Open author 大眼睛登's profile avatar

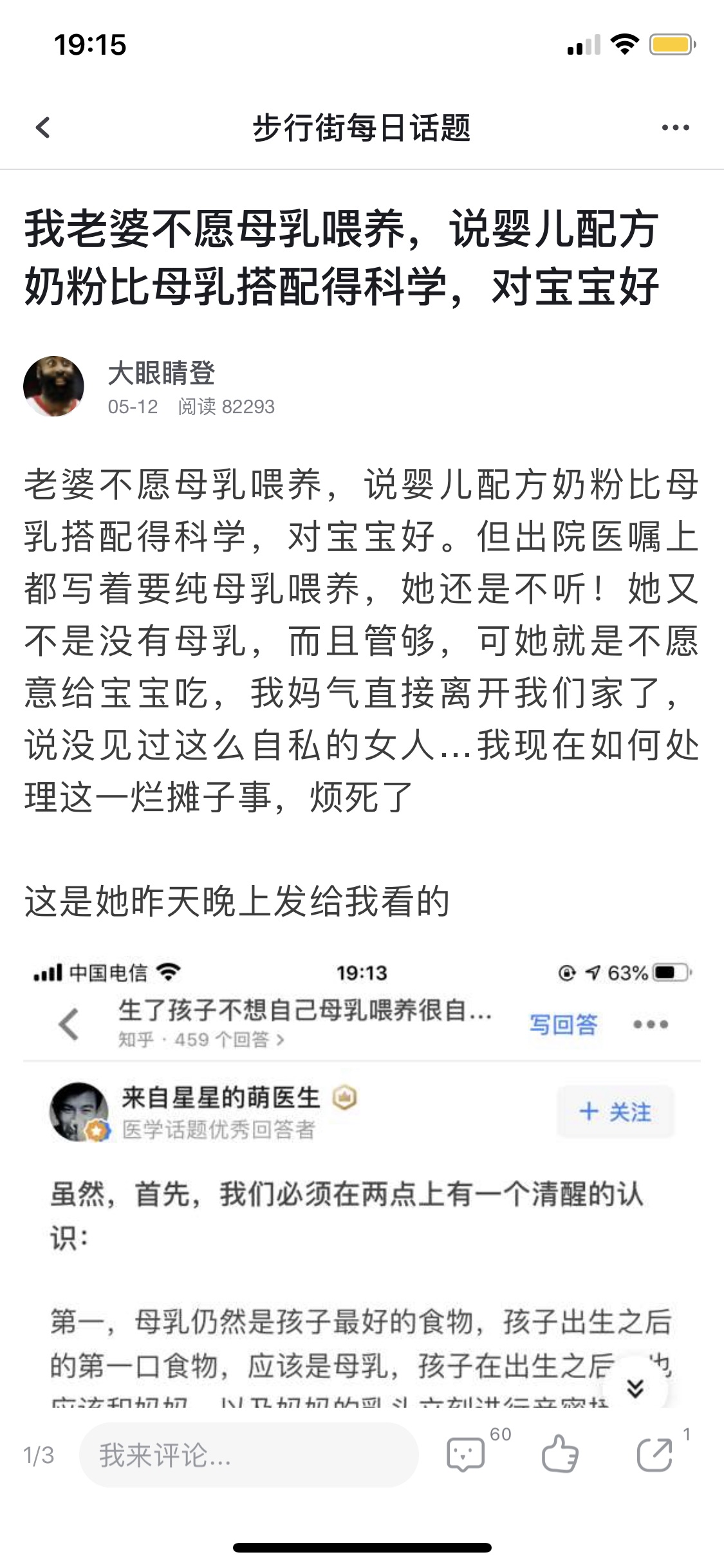click(x=53, y=386)
